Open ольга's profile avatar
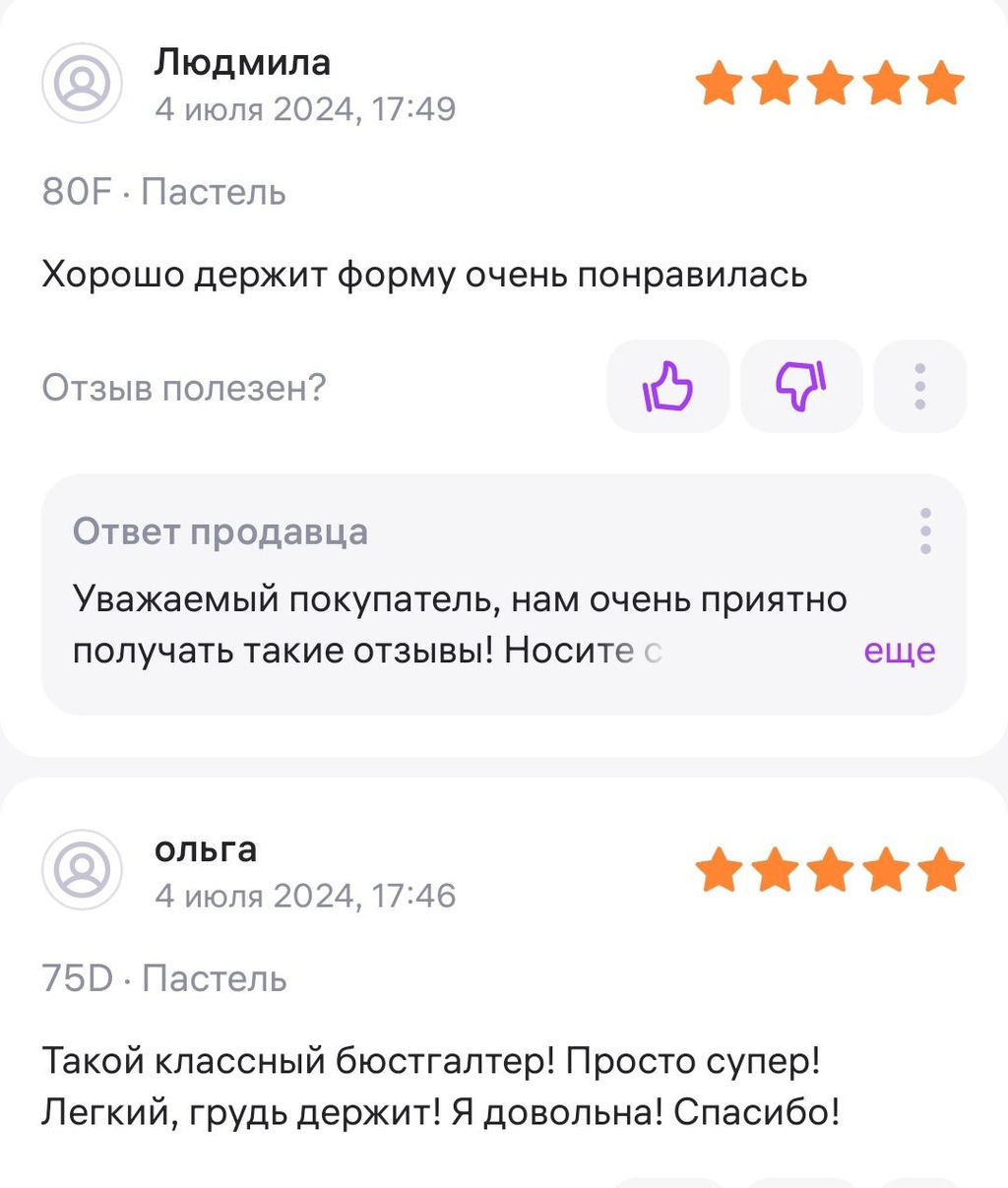 tap(83, 870)
